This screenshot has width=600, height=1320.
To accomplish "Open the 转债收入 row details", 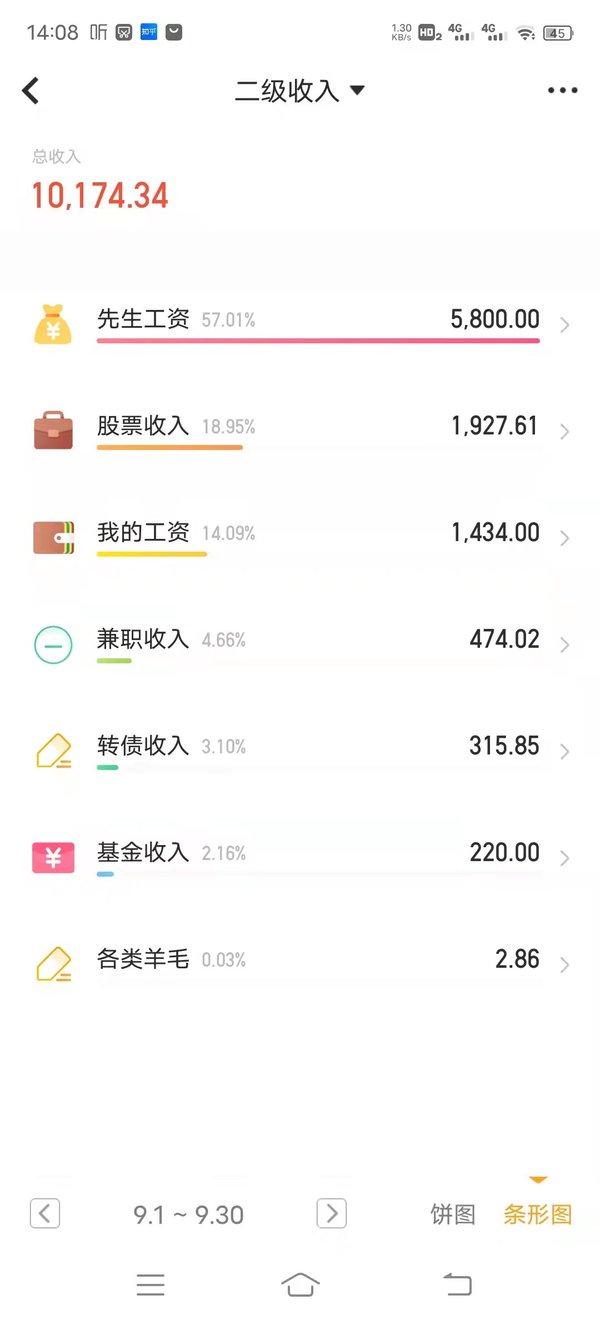I will tap(300, 751).
